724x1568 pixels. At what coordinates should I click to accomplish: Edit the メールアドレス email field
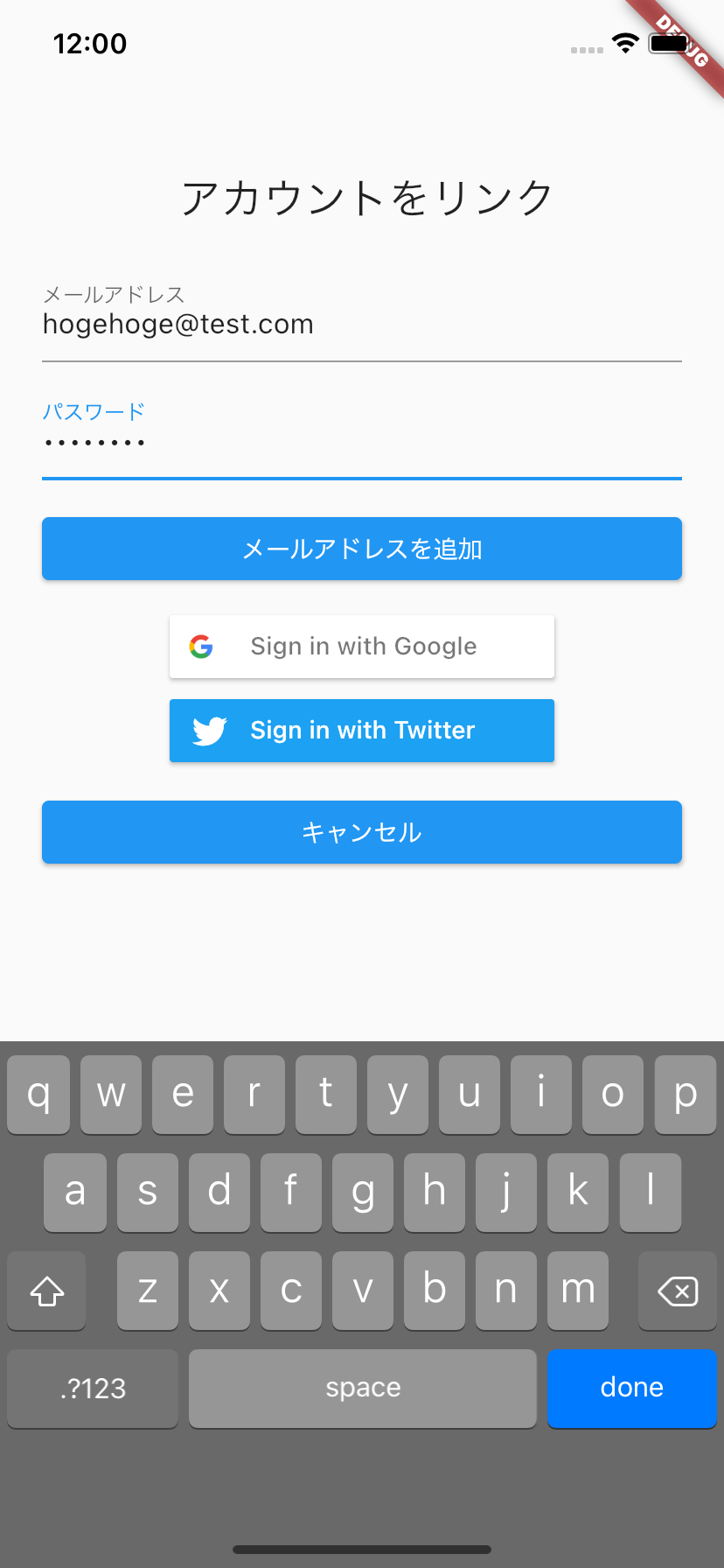[x=361, y=325]
